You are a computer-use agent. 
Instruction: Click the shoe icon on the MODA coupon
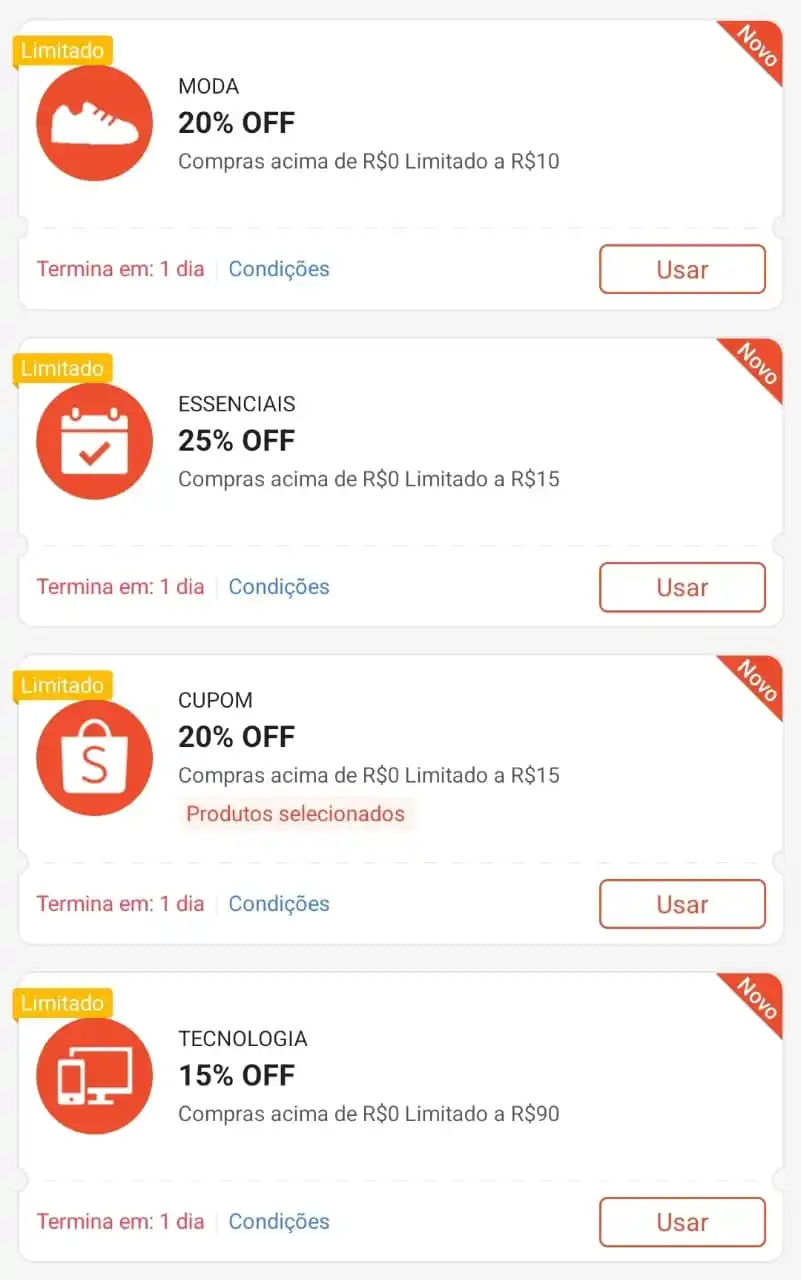[94, 122]
